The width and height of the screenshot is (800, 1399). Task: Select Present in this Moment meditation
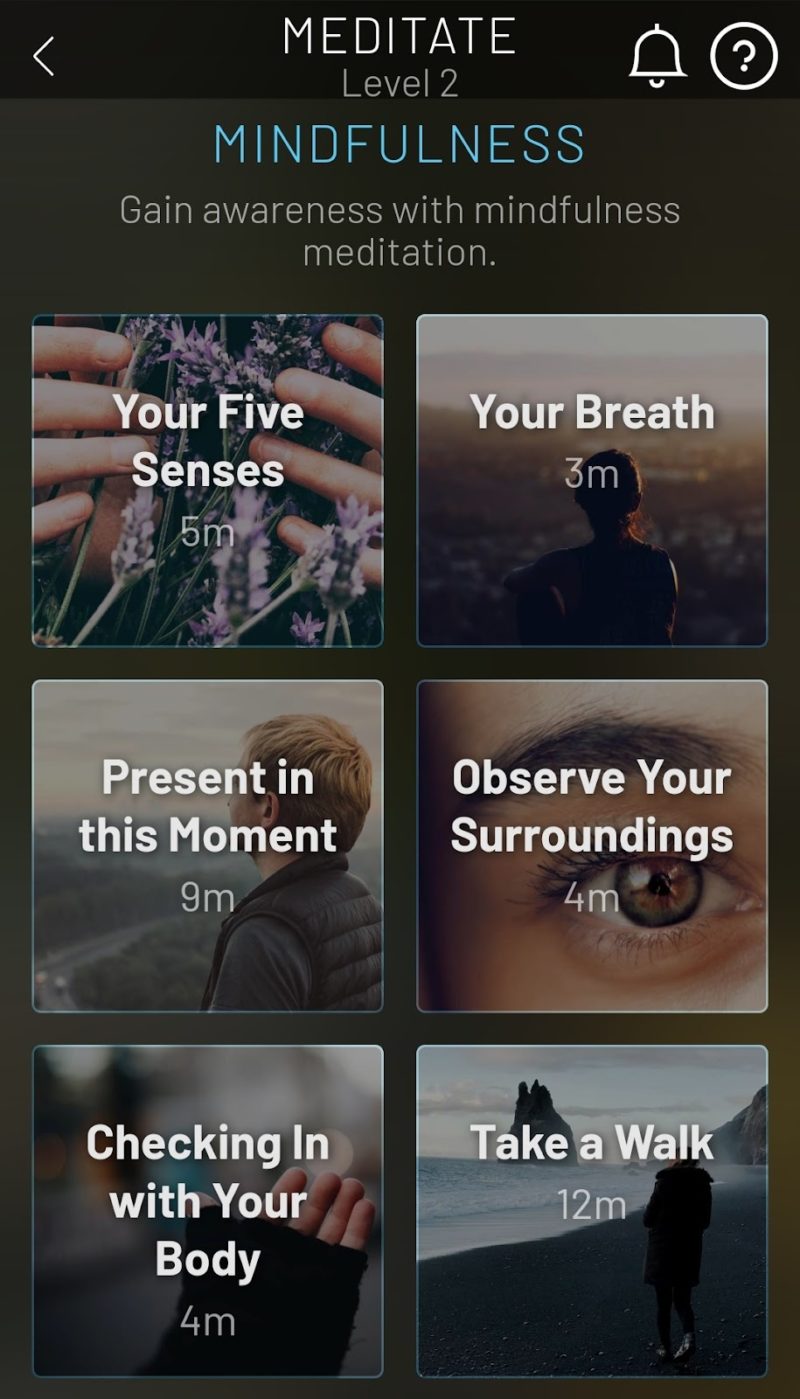[x=208, y=846]
